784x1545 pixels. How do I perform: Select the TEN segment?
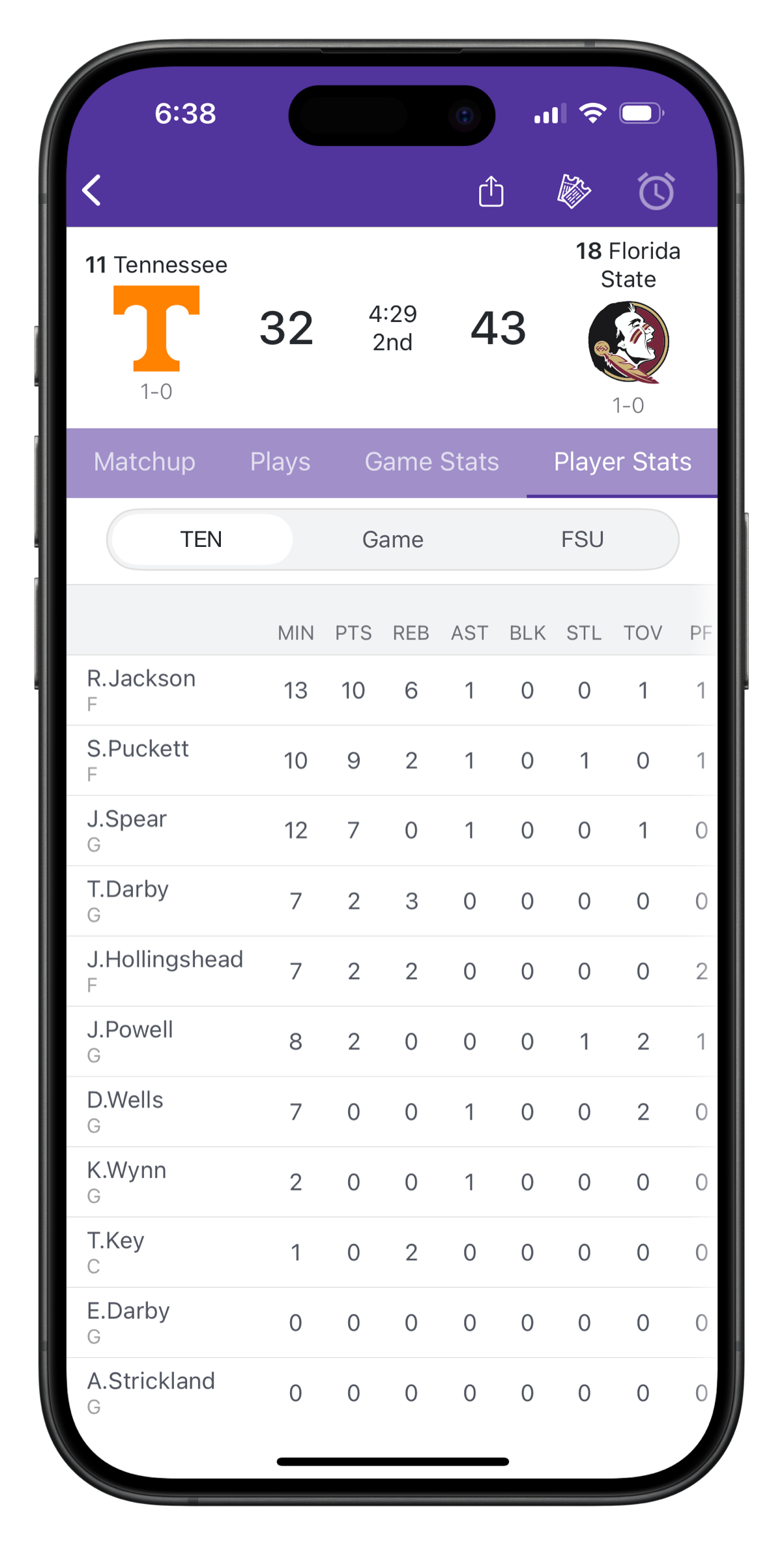pyautogui.click(x=201, y=539)
